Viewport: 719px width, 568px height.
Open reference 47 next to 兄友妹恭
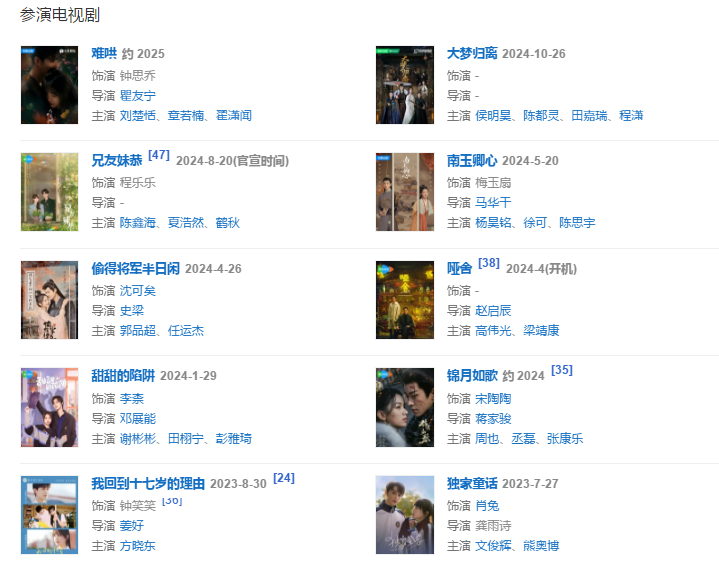click(158, 155)
